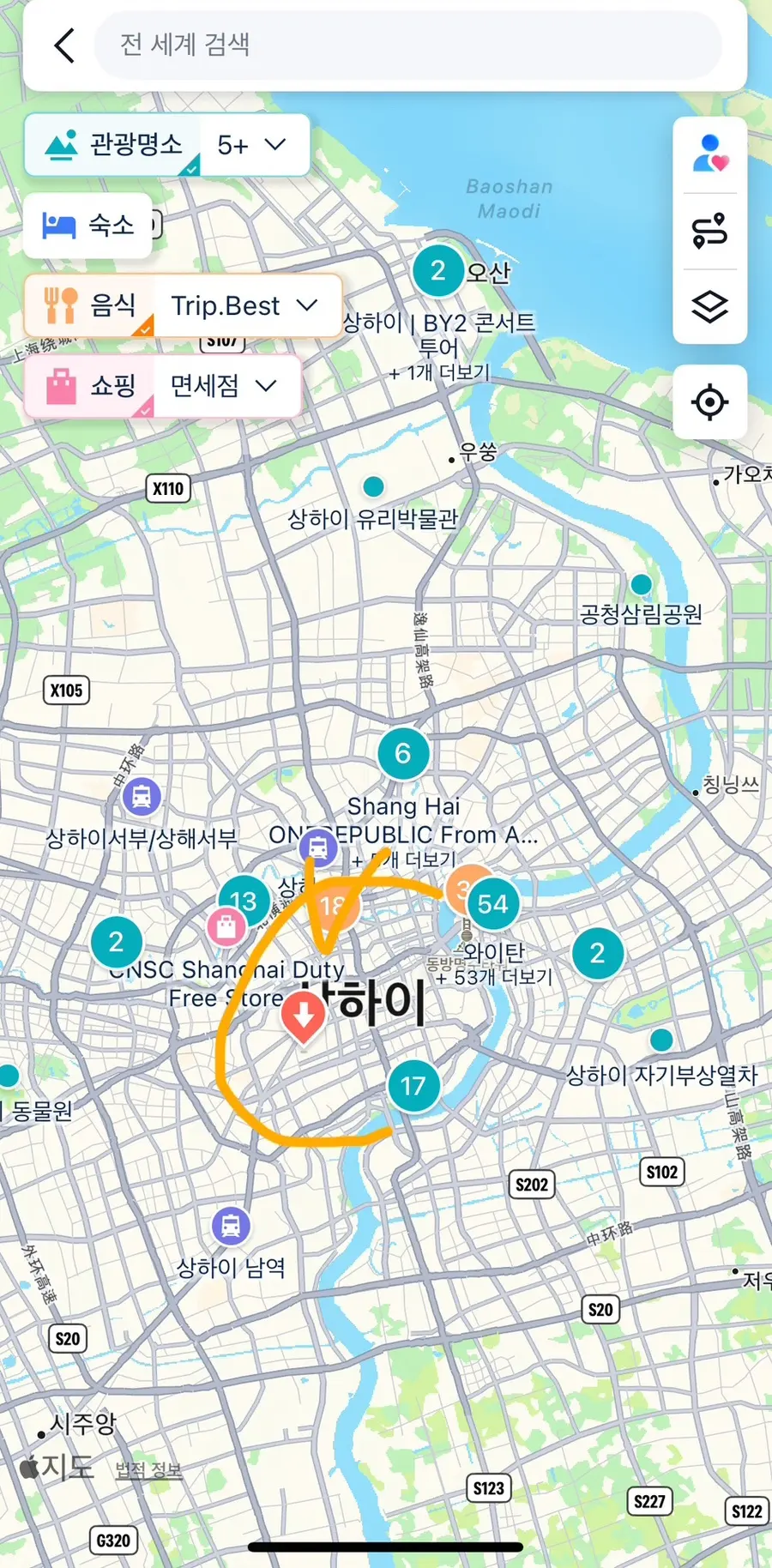772x1568 pixels.
Task: Open the 상하이 유리박물관 marker
Action: (373, 487)
